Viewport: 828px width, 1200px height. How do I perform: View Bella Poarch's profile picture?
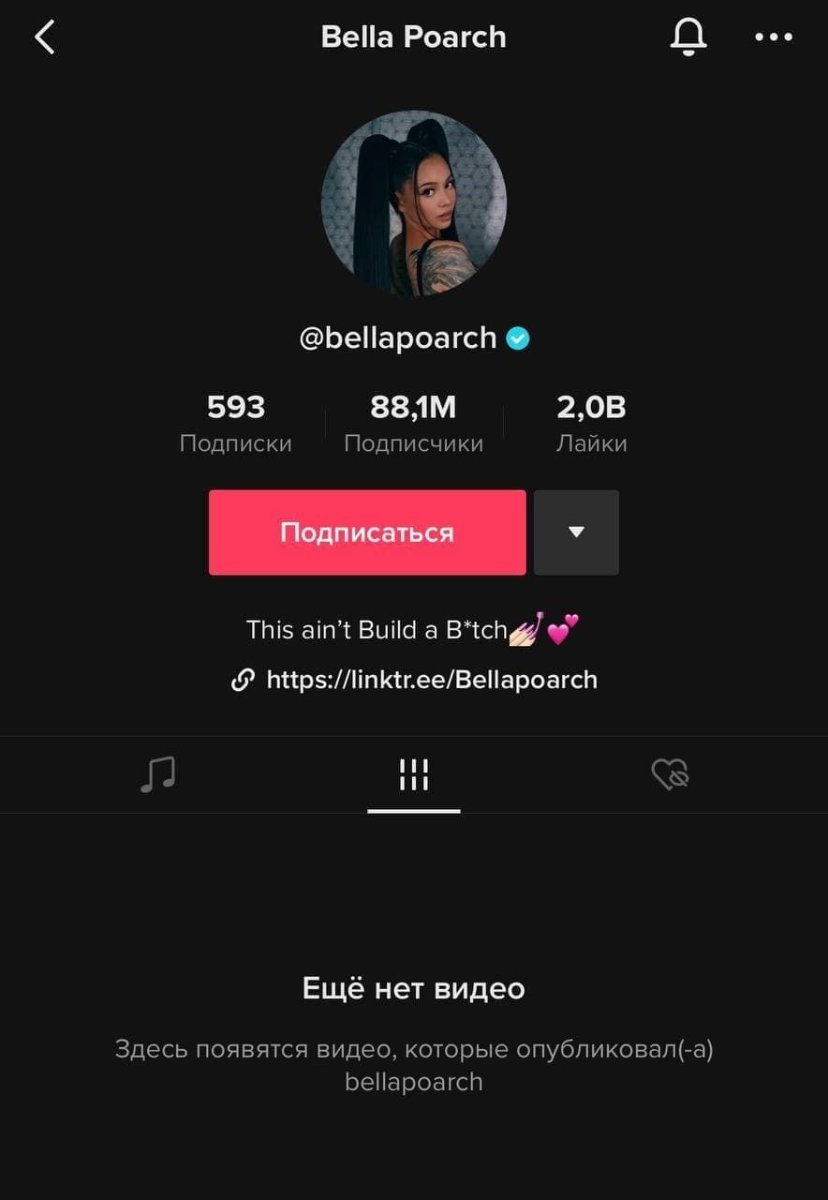(x=413, y=203)
